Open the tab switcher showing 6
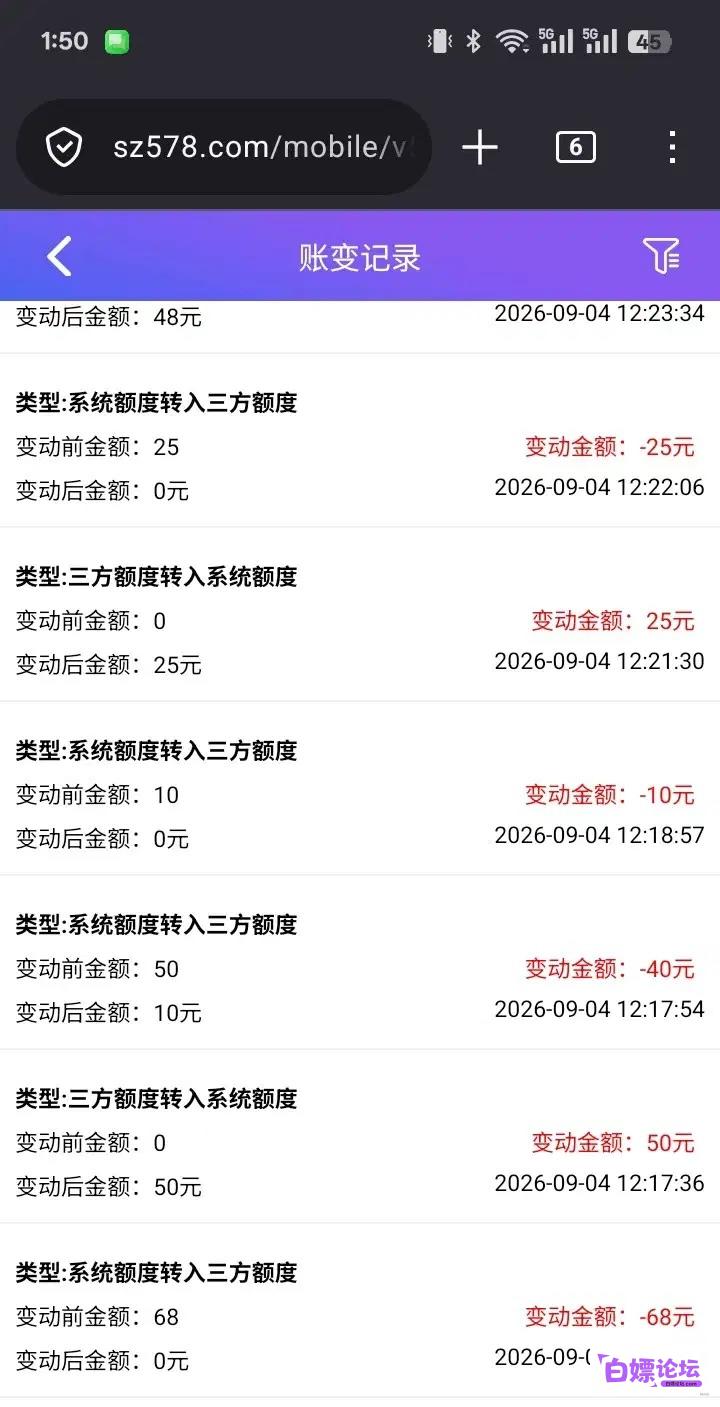720x1407 pixels. coord(576,148)
